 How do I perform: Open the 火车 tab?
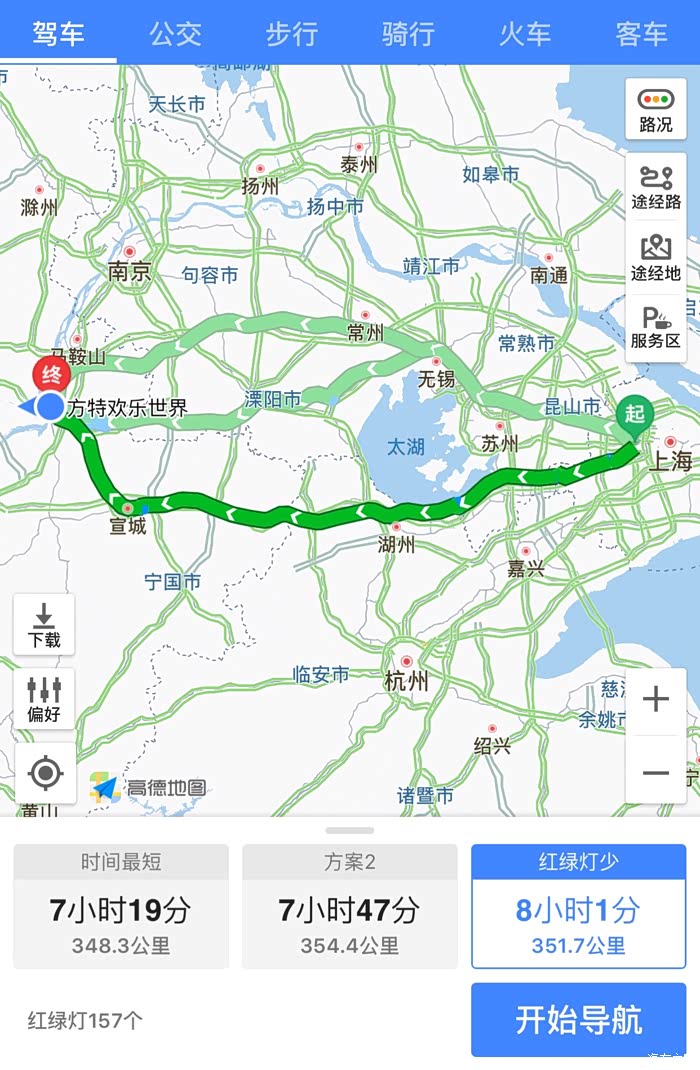(x=525, y=33)
